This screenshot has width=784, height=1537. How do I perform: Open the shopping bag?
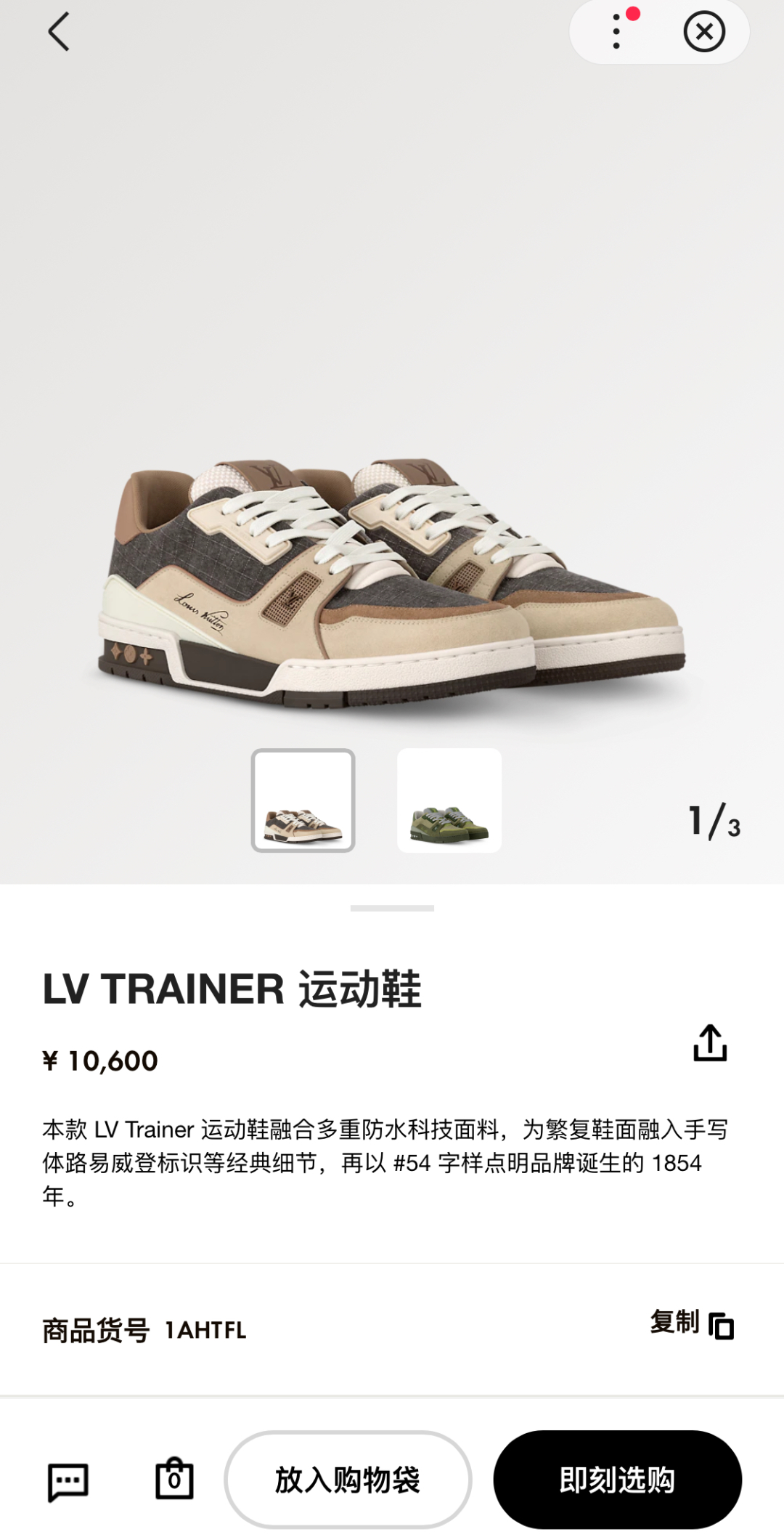click(175, 1479)
